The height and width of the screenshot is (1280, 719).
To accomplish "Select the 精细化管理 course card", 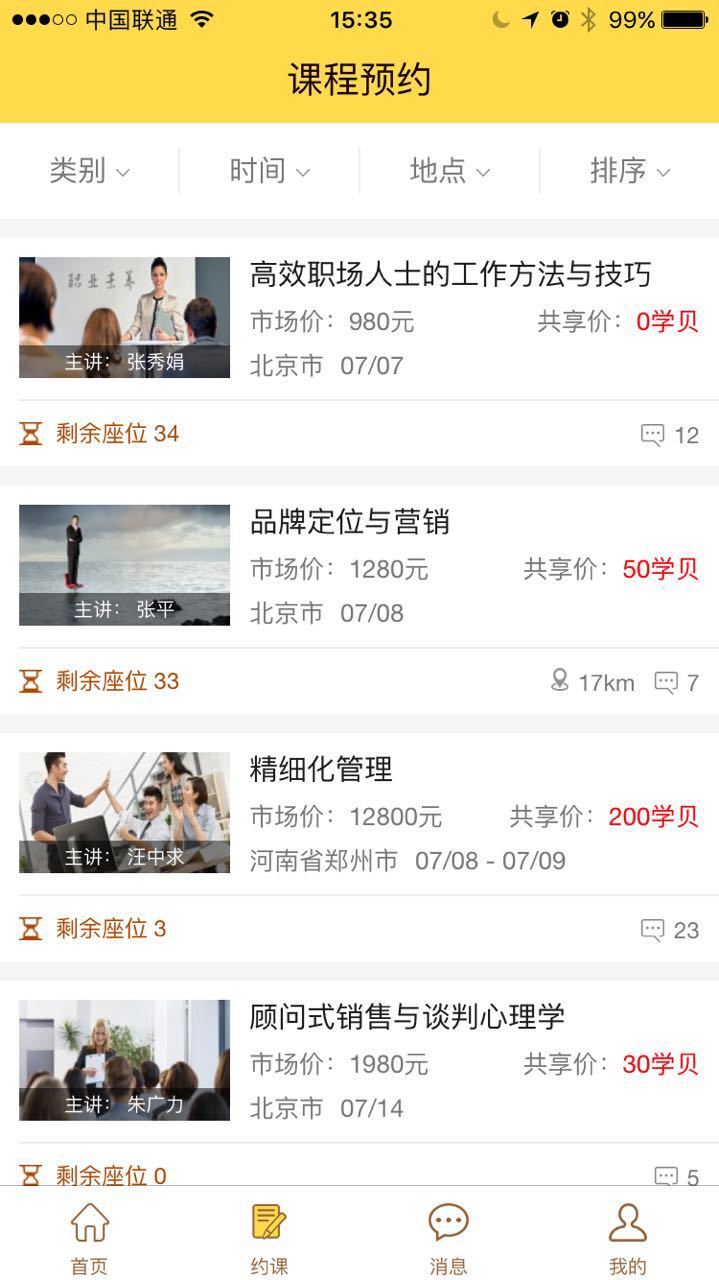I will tap(321, 769).
